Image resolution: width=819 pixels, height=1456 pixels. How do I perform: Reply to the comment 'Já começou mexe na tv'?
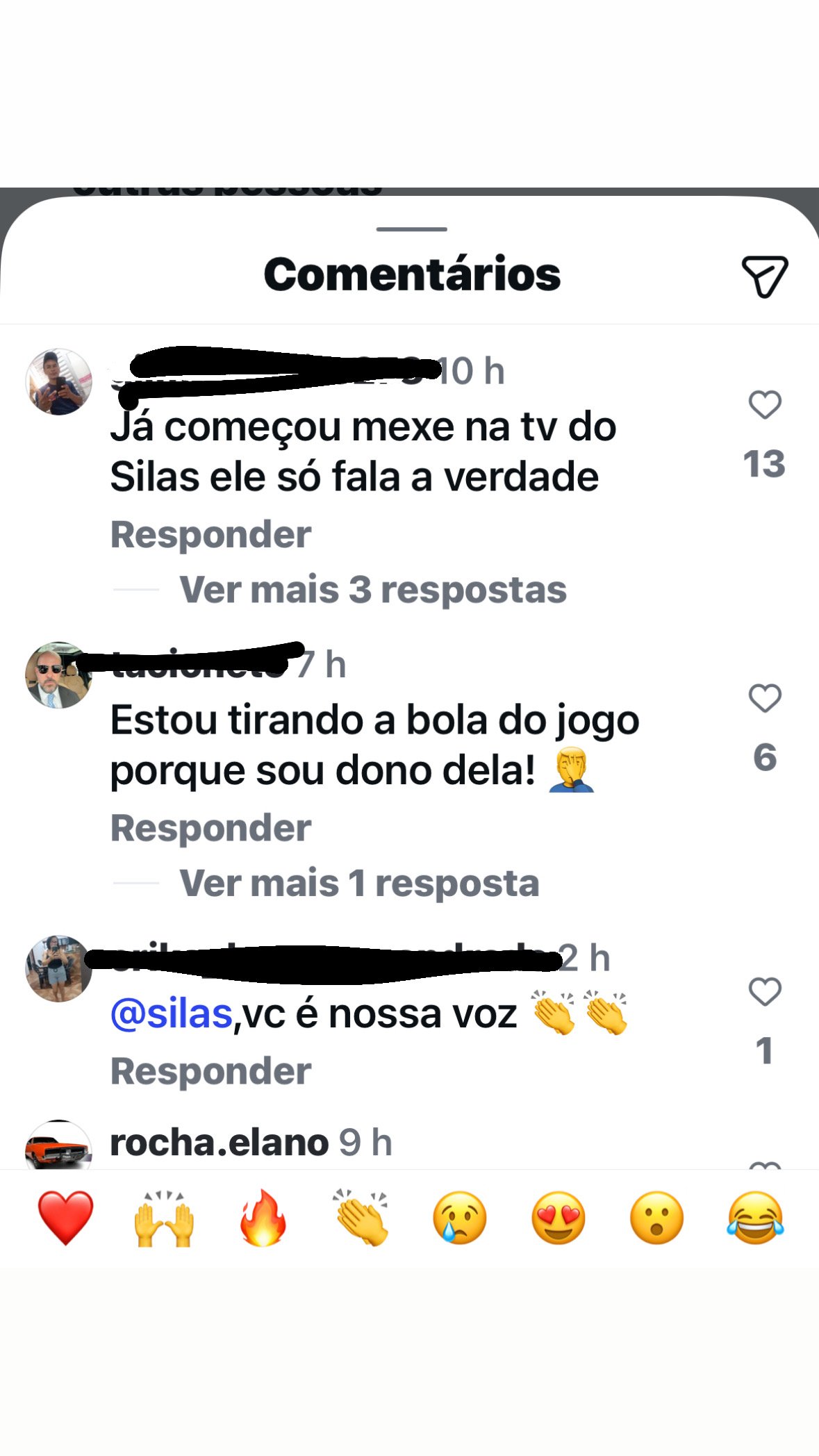(210, 535)
